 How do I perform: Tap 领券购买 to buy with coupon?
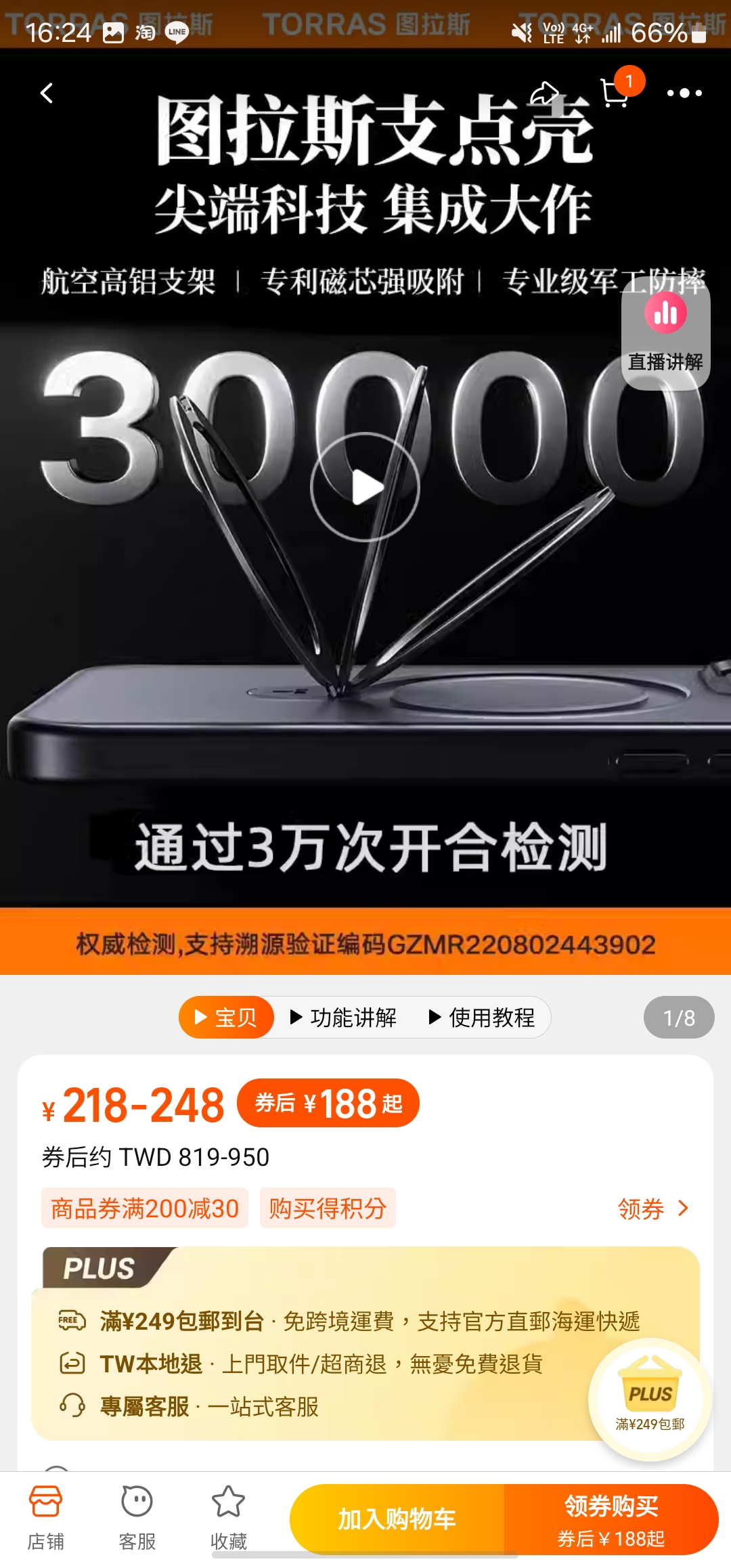pyautogui.click(x=611, y=1519)
